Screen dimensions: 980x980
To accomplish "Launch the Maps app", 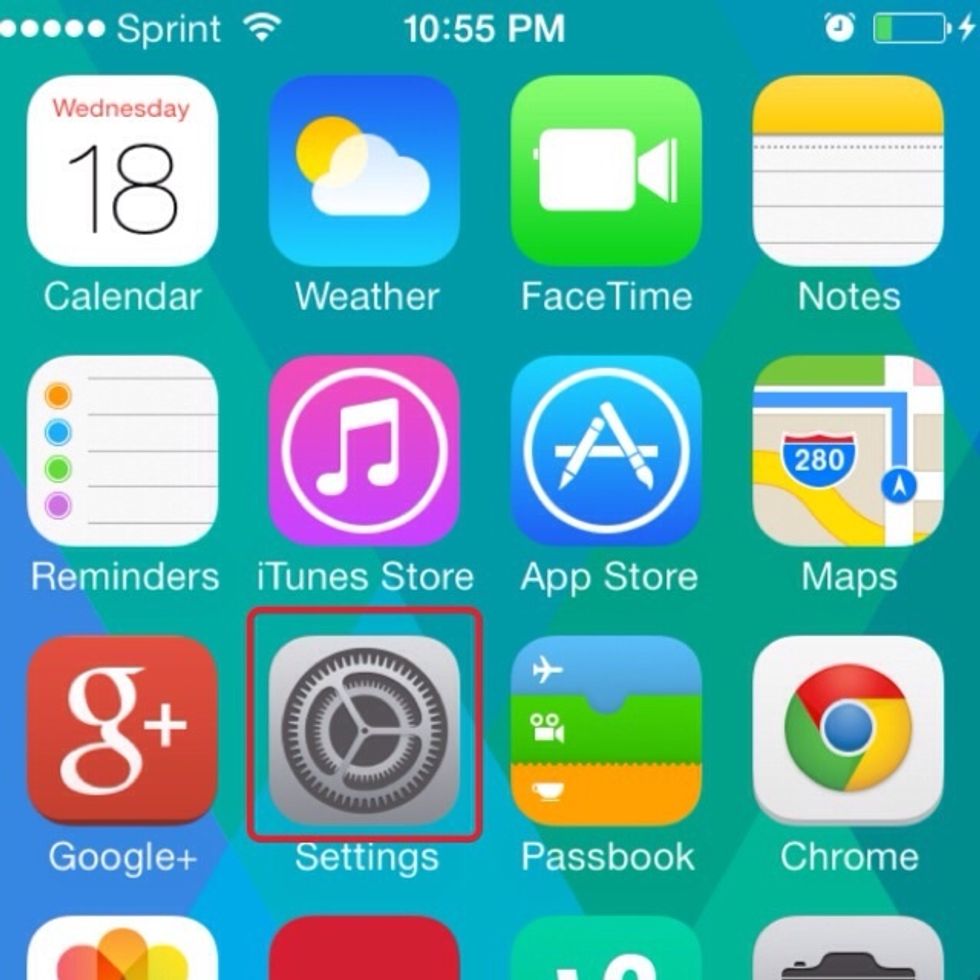I will [848, 451].
